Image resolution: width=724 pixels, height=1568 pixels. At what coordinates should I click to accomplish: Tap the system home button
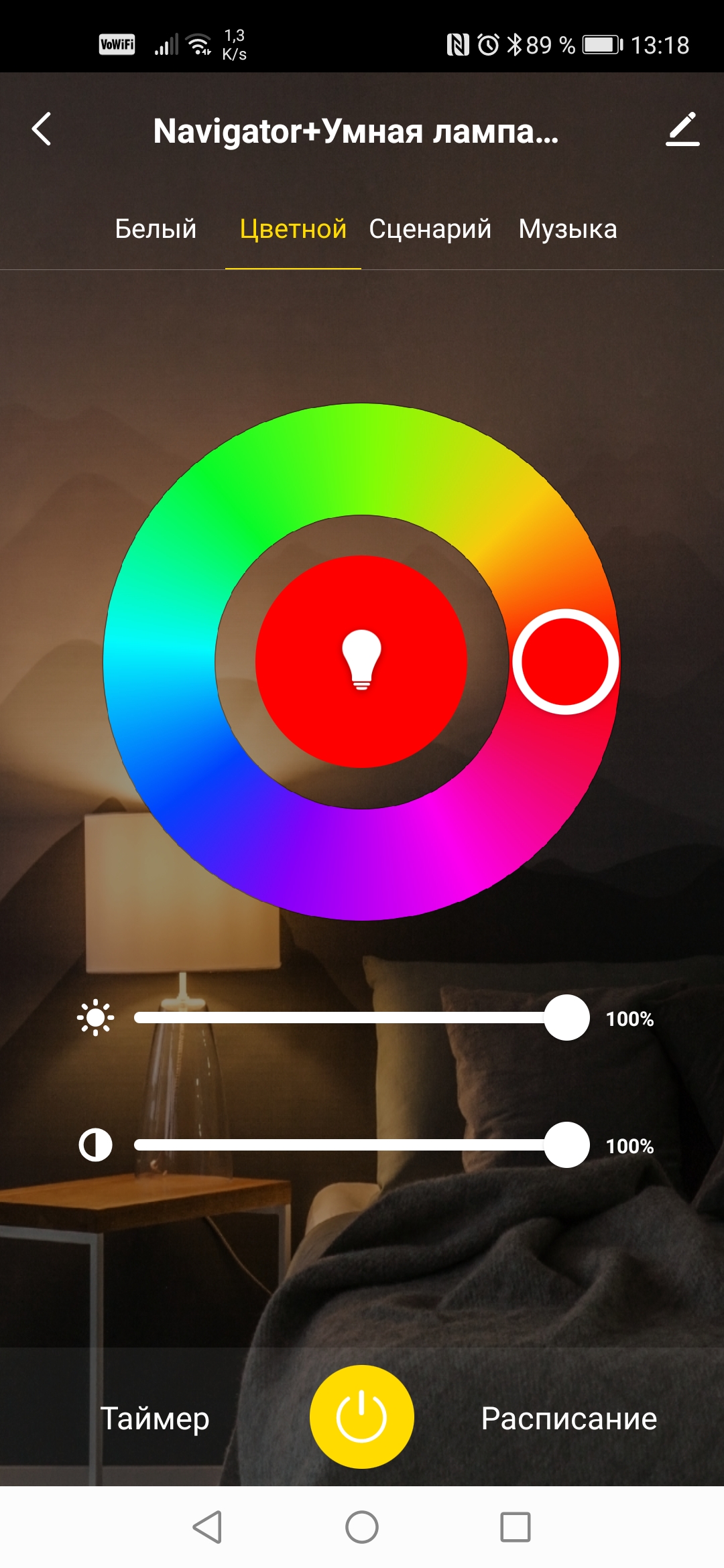click(x=361, y=1528)
